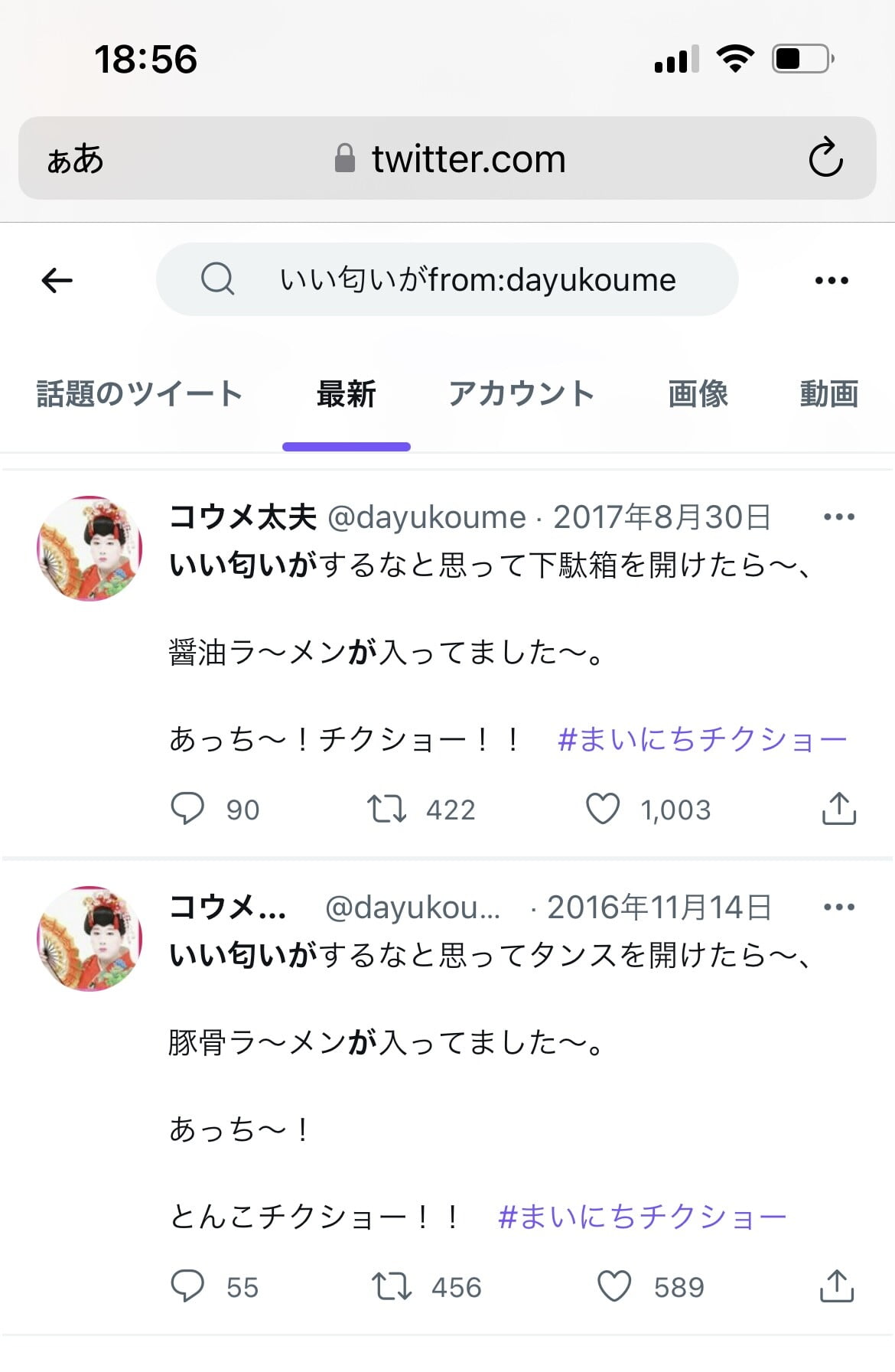Open more options on the 2016年11月14日 tweet
The height and width of the screenshot is (1372, 895).
pos(838,908)
